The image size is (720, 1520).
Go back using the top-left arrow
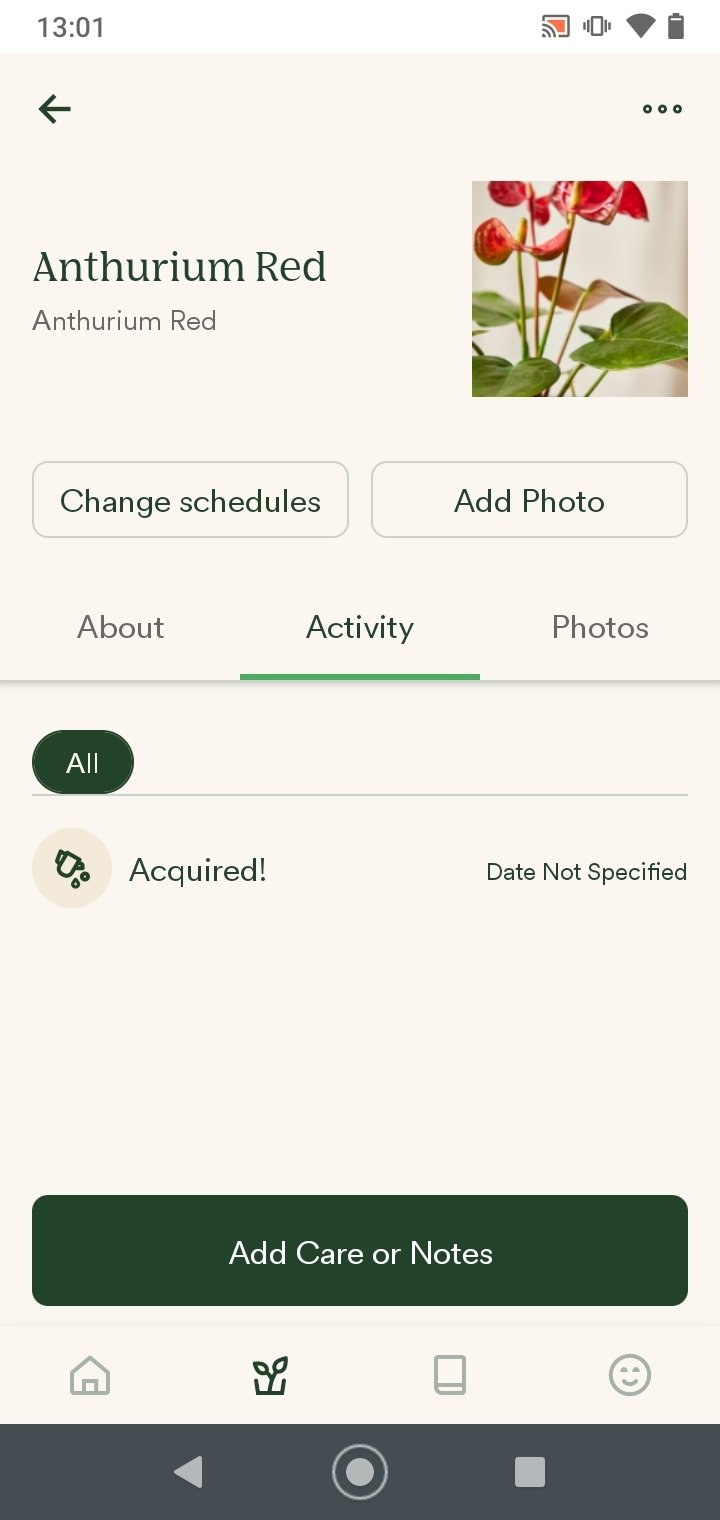(55, 108)
